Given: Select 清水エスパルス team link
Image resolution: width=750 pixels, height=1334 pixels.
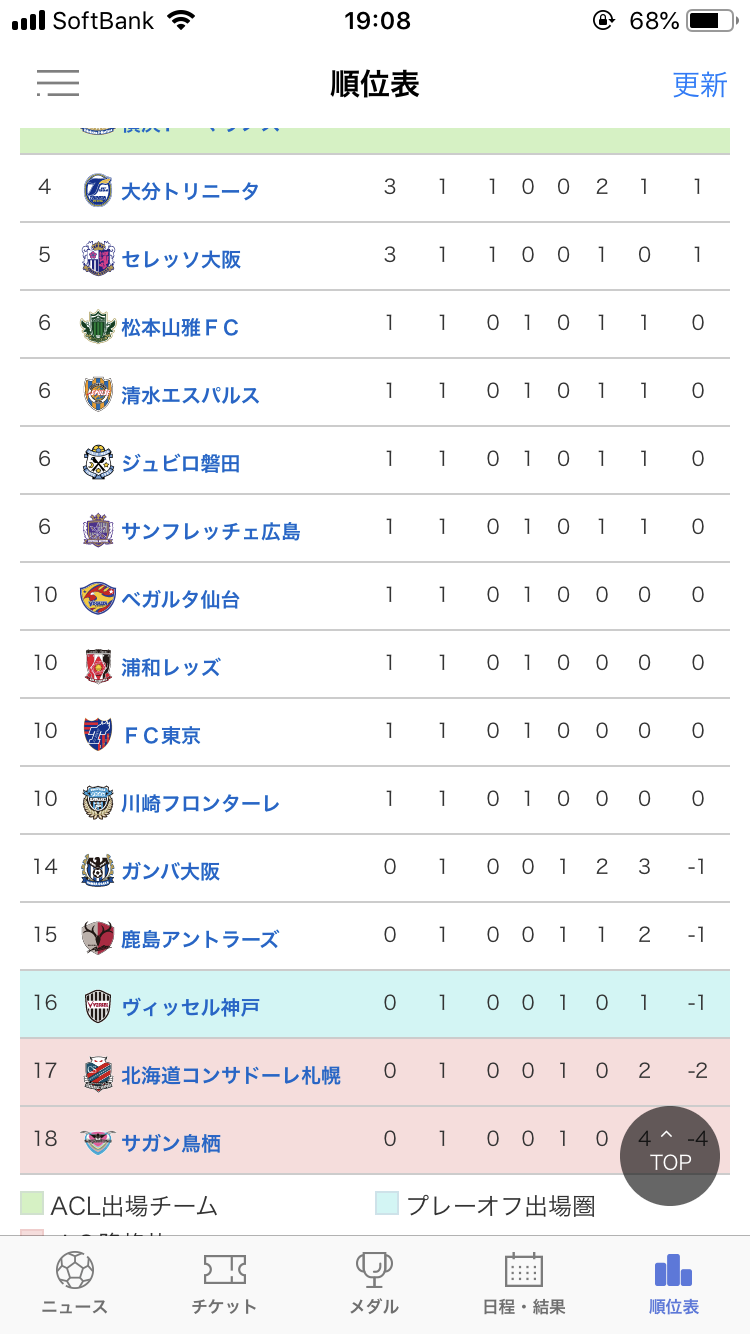Looking at the screenshot, I should point(190,394).
